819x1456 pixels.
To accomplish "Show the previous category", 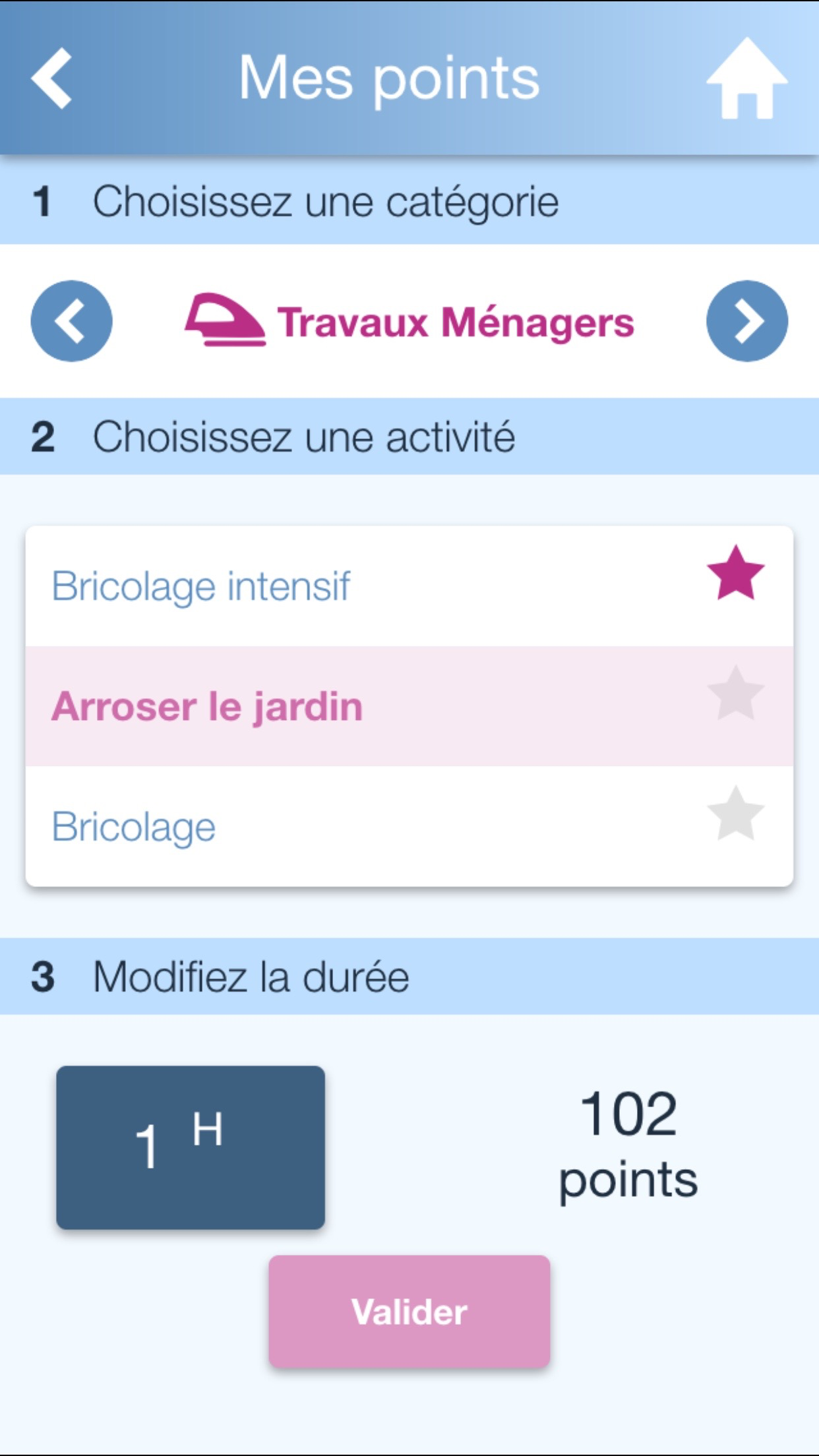I will [71, 321].
